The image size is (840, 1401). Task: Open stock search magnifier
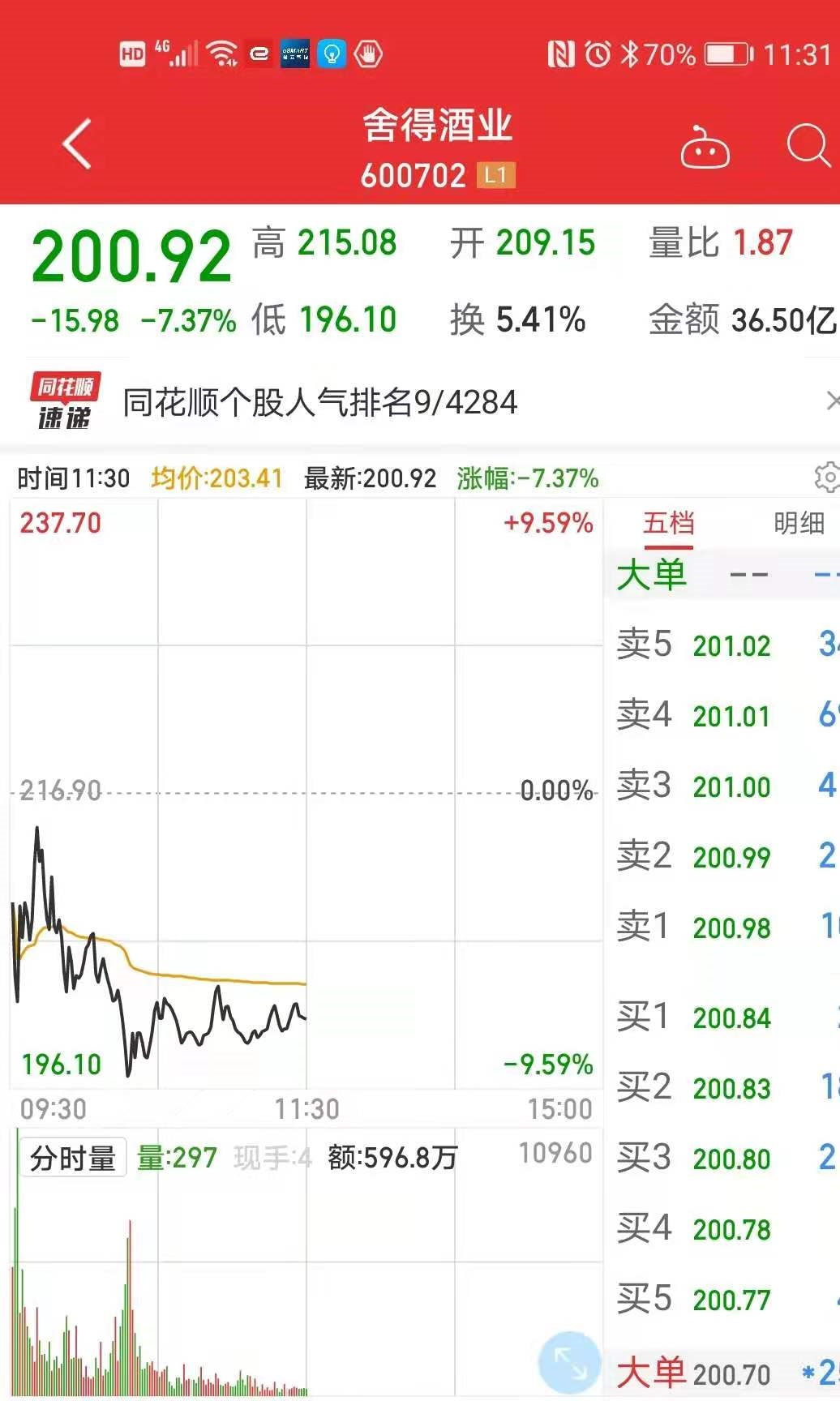(808, 146)
